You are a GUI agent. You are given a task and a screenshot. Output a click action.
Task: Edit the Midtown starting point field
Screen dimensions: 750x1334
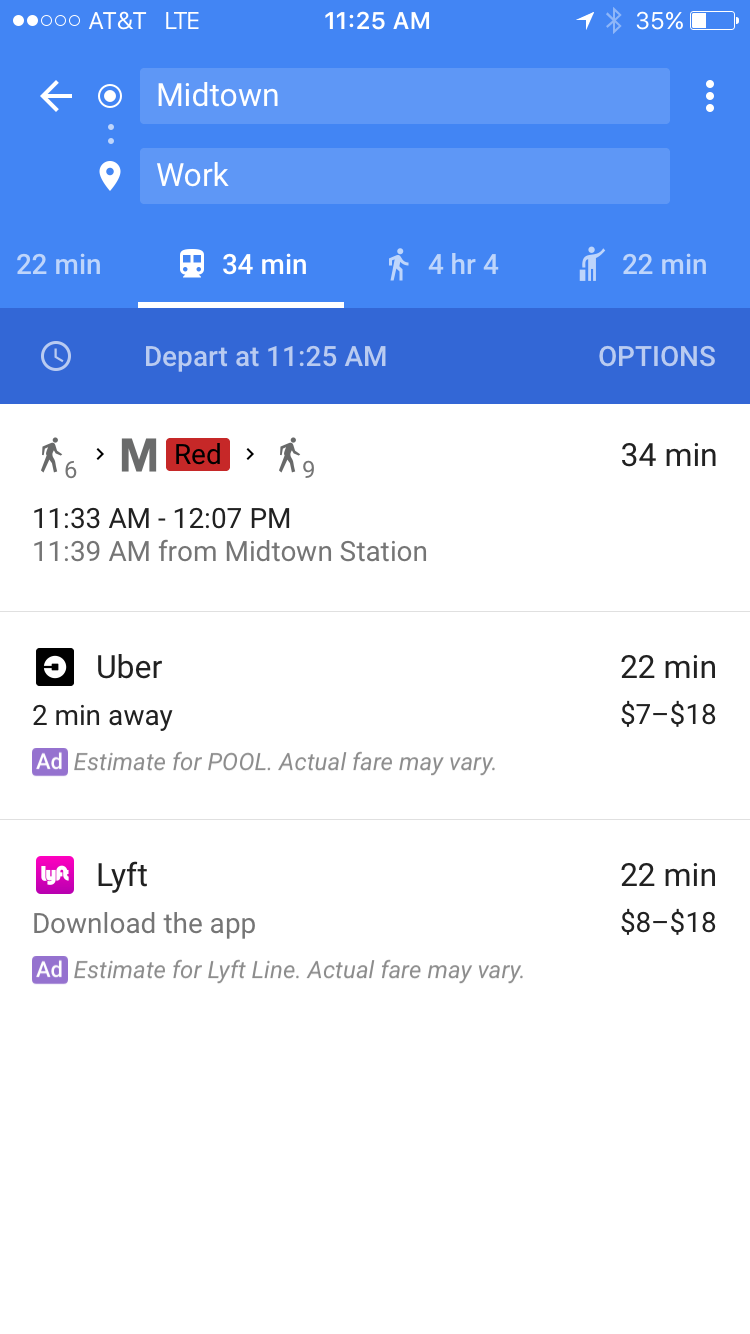[404, 96]
